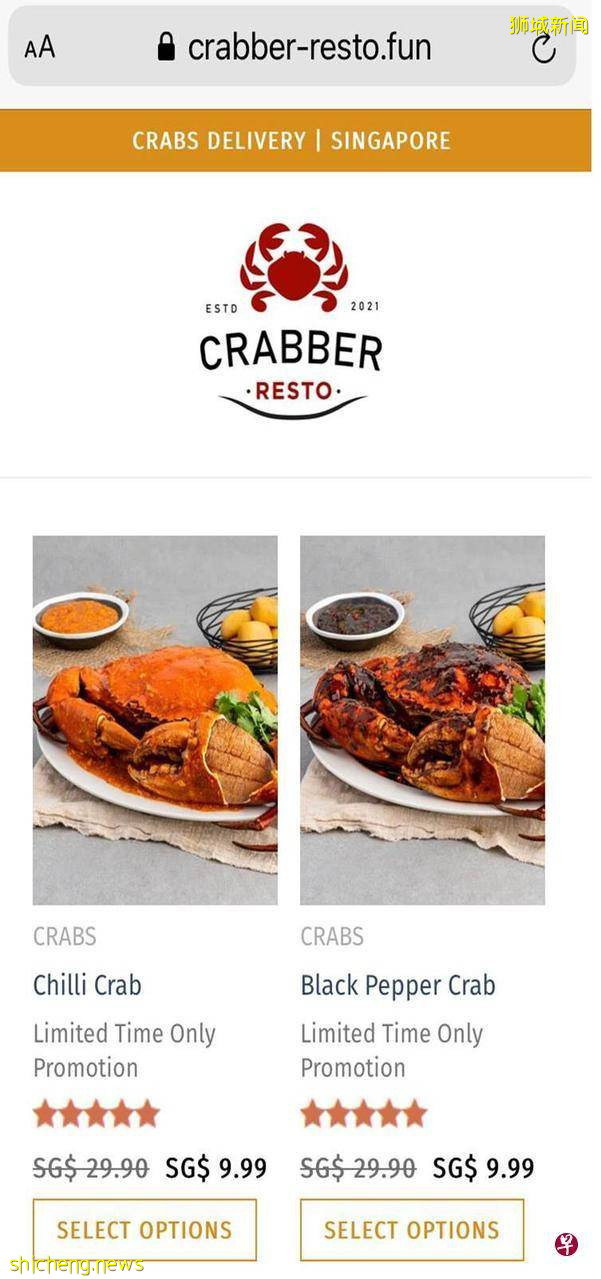601x1279 pixels.
Task: Select options for Chilli Crab
Action: pyautogui.click(x=144, y=1230)
